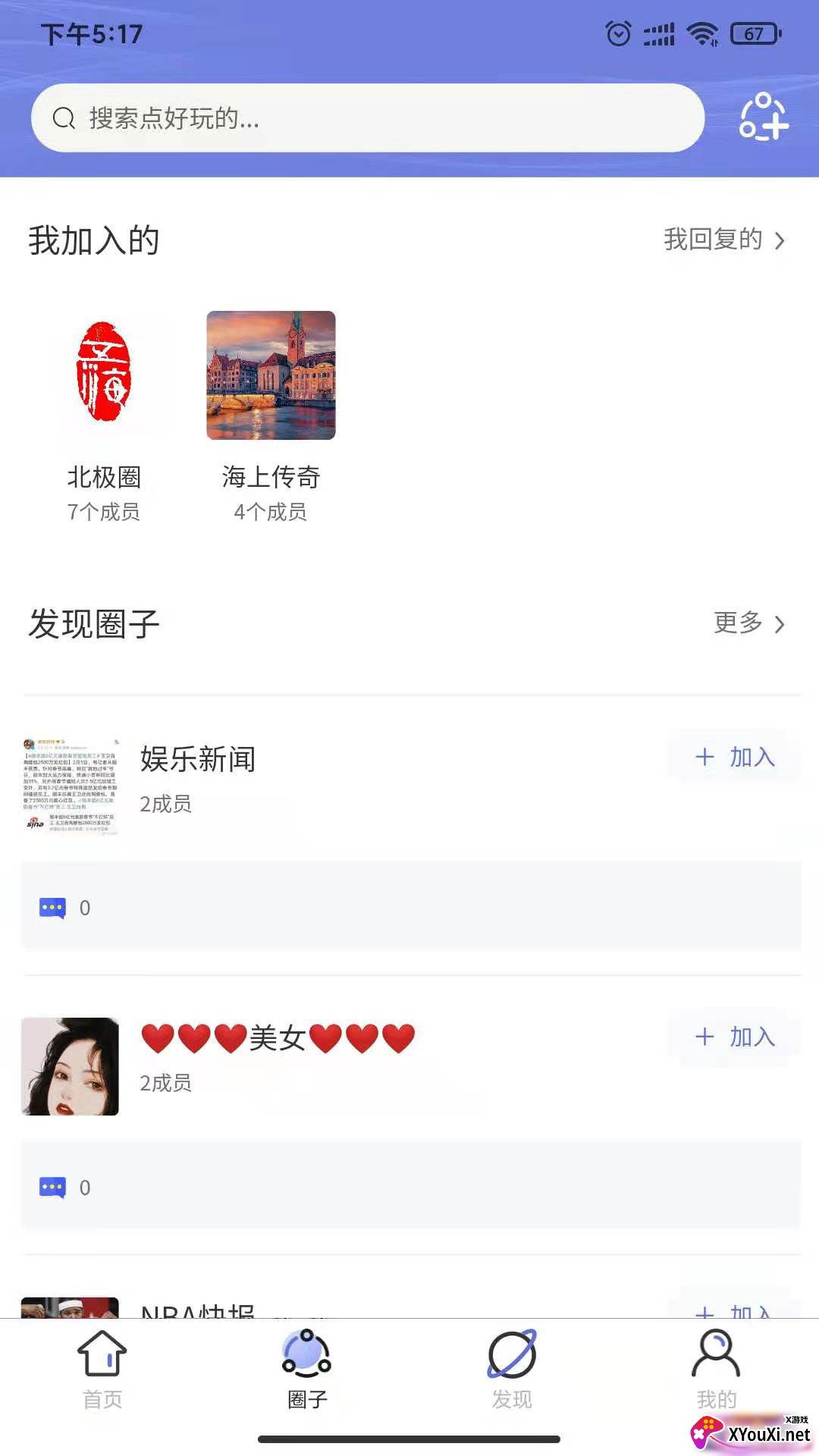Join the 美女 circle
Viewport: 819px width, 1456px height.
click(734, 1037)
